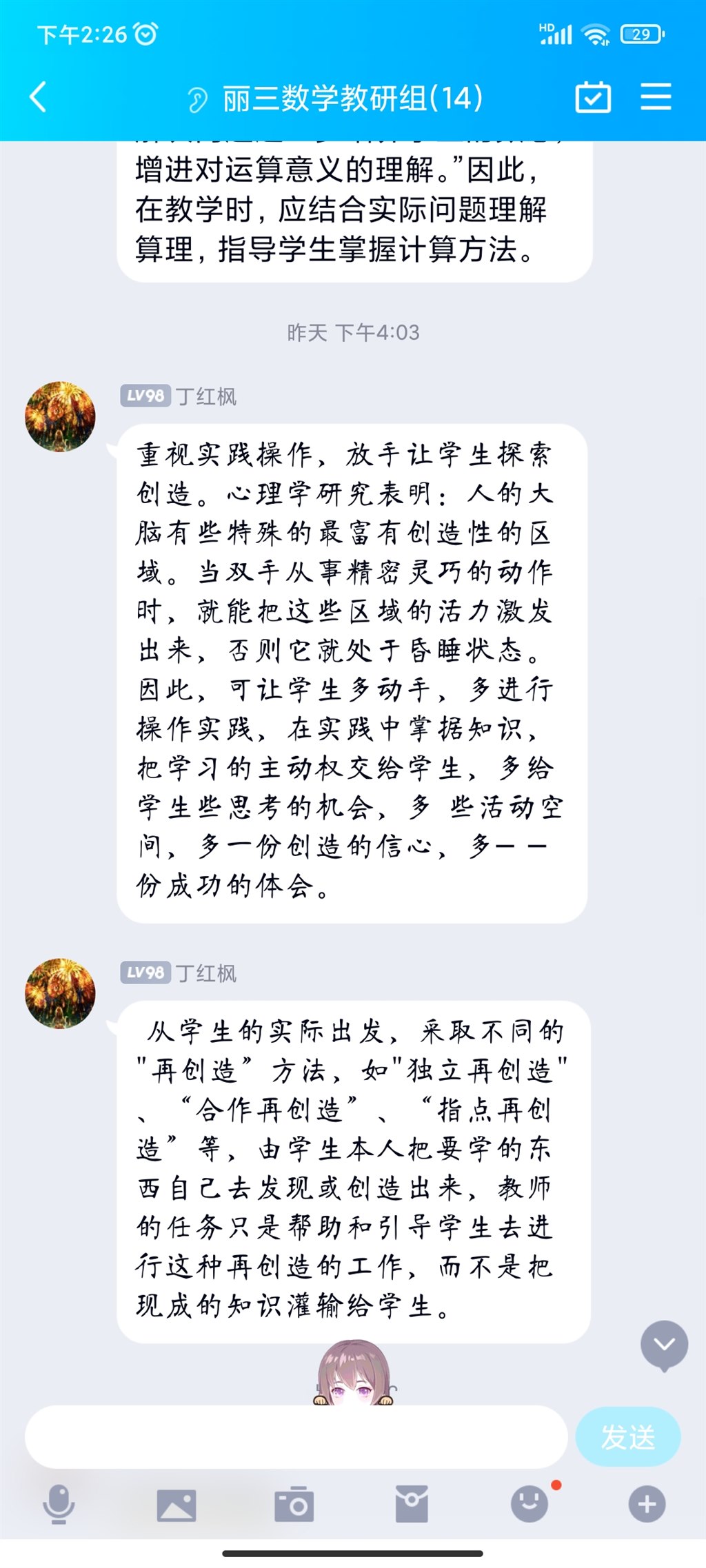Go back from the group chat
The width and height of the screenshot is (706, 1568).
coord(39,97)
